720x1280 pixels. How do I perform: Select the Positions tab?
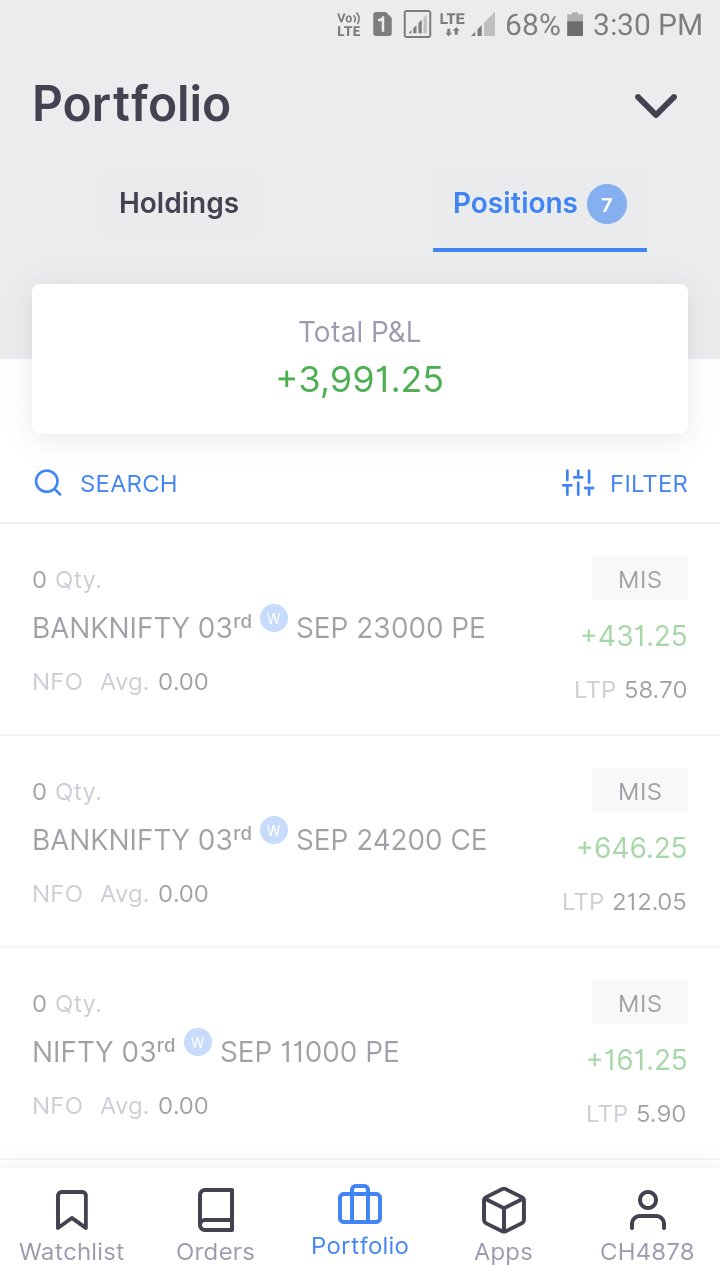[x=540, y=205]
